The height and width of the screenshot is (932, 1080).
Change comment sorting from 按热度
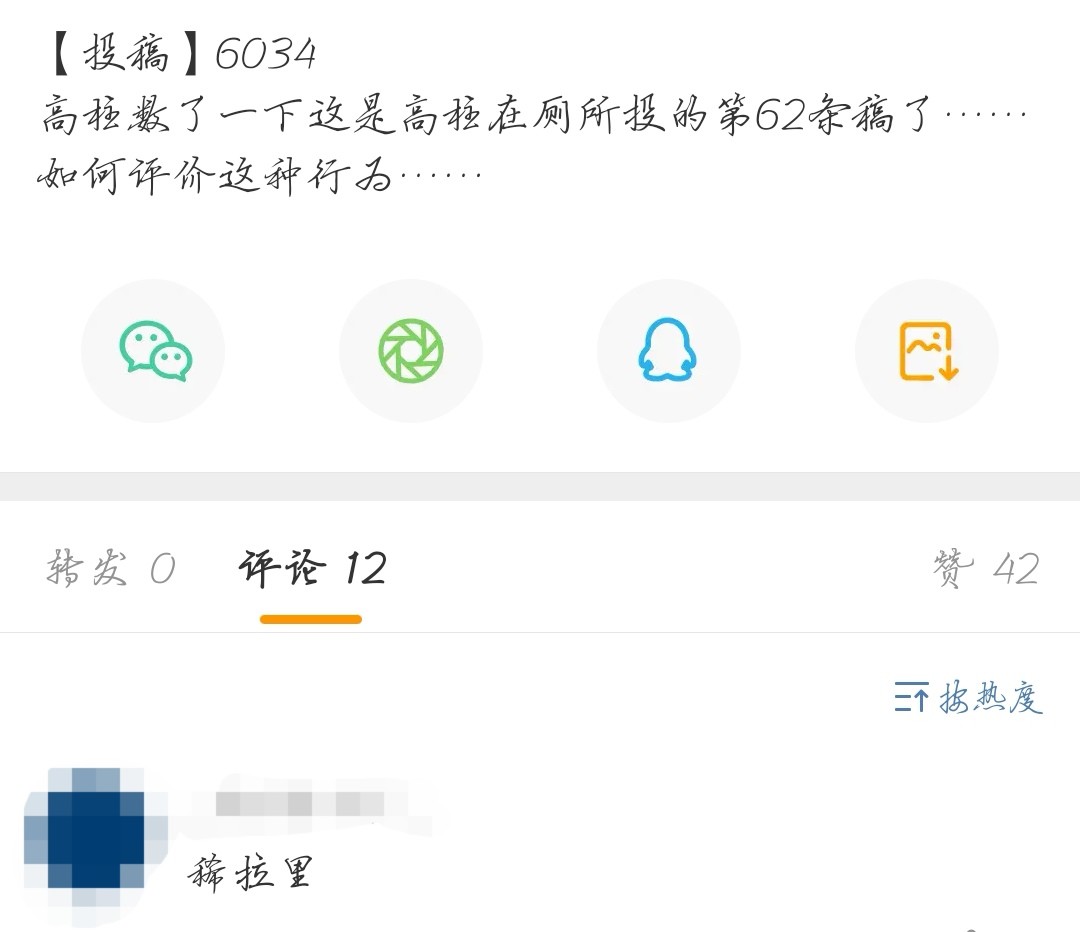[x=968, y=698]
